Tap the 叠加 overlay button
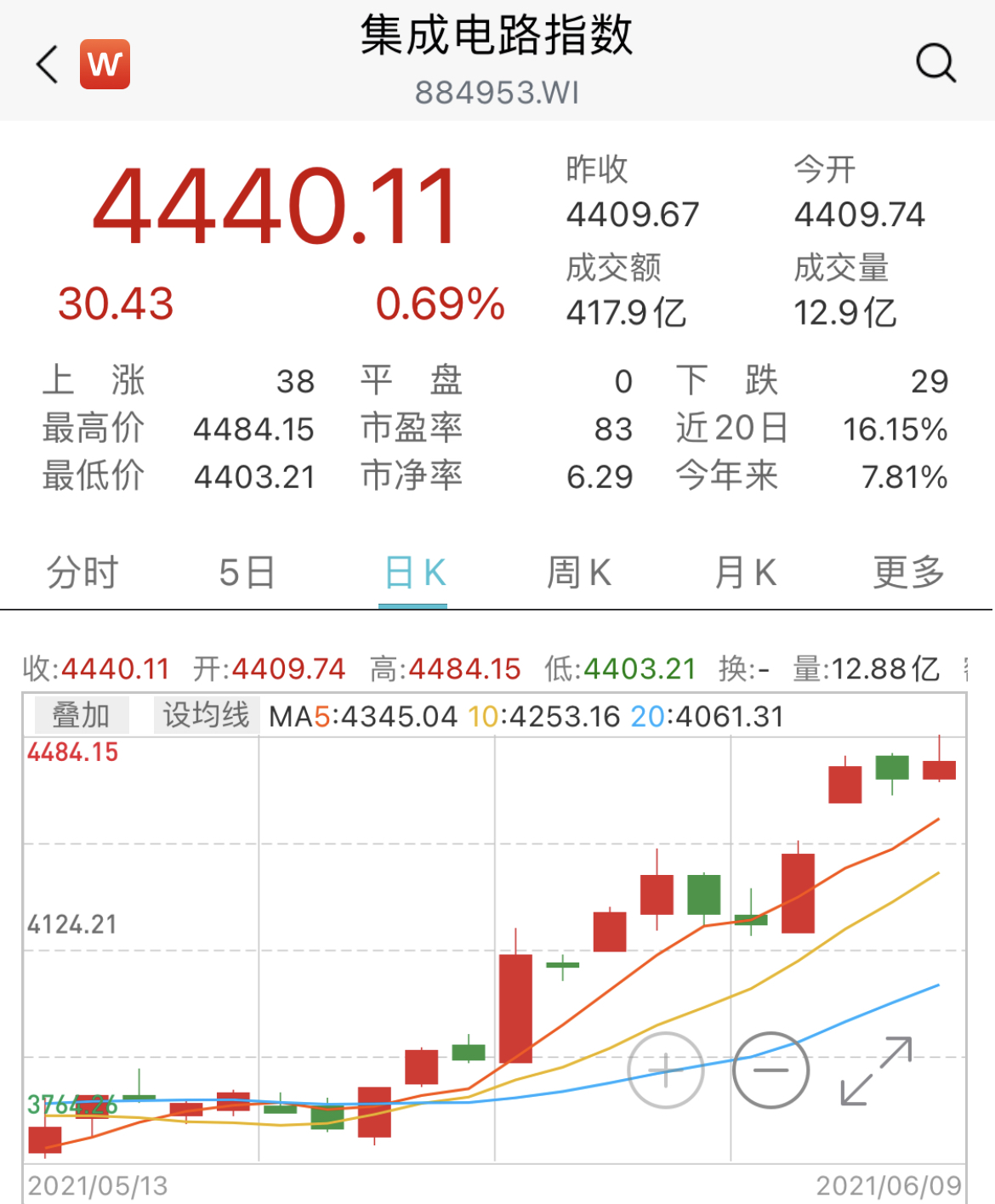Image resolution: width=995 pixels, height=1204 pixels. tap(82, 715)
